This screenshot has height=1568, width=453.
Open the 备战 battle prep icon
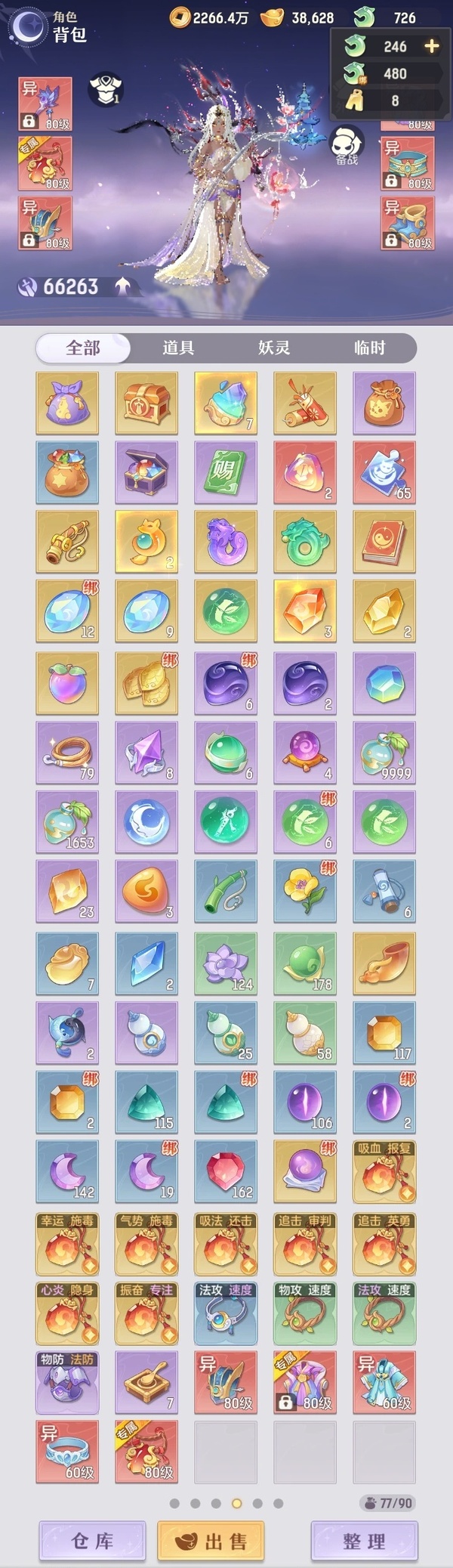(347, 145)
